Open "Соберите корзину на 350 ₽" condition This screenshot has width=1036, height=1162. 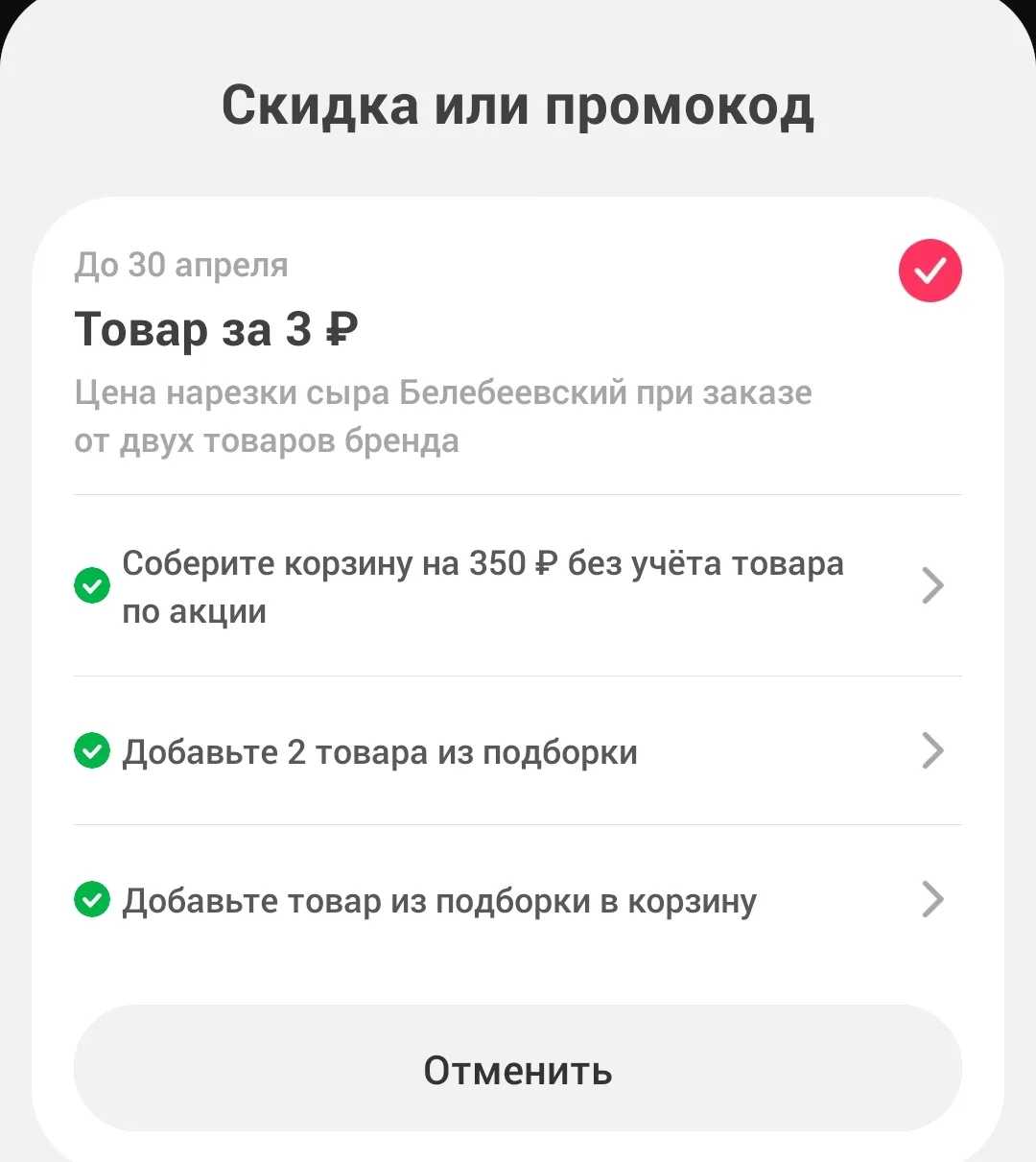click(x=516, y=586)
